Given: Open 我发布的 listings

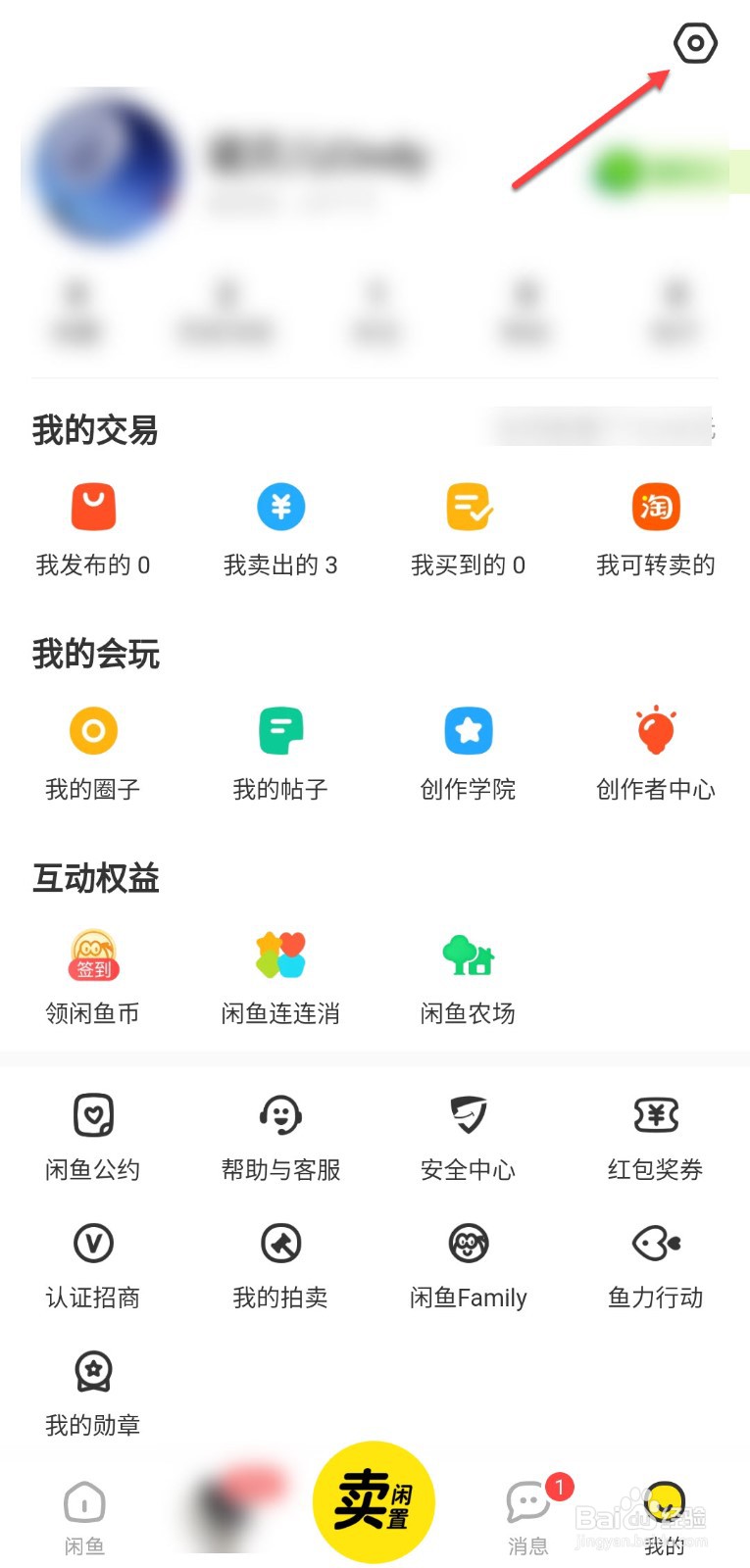Looking at the screenshot, I should pyautogui.click(x=93, y=531).
